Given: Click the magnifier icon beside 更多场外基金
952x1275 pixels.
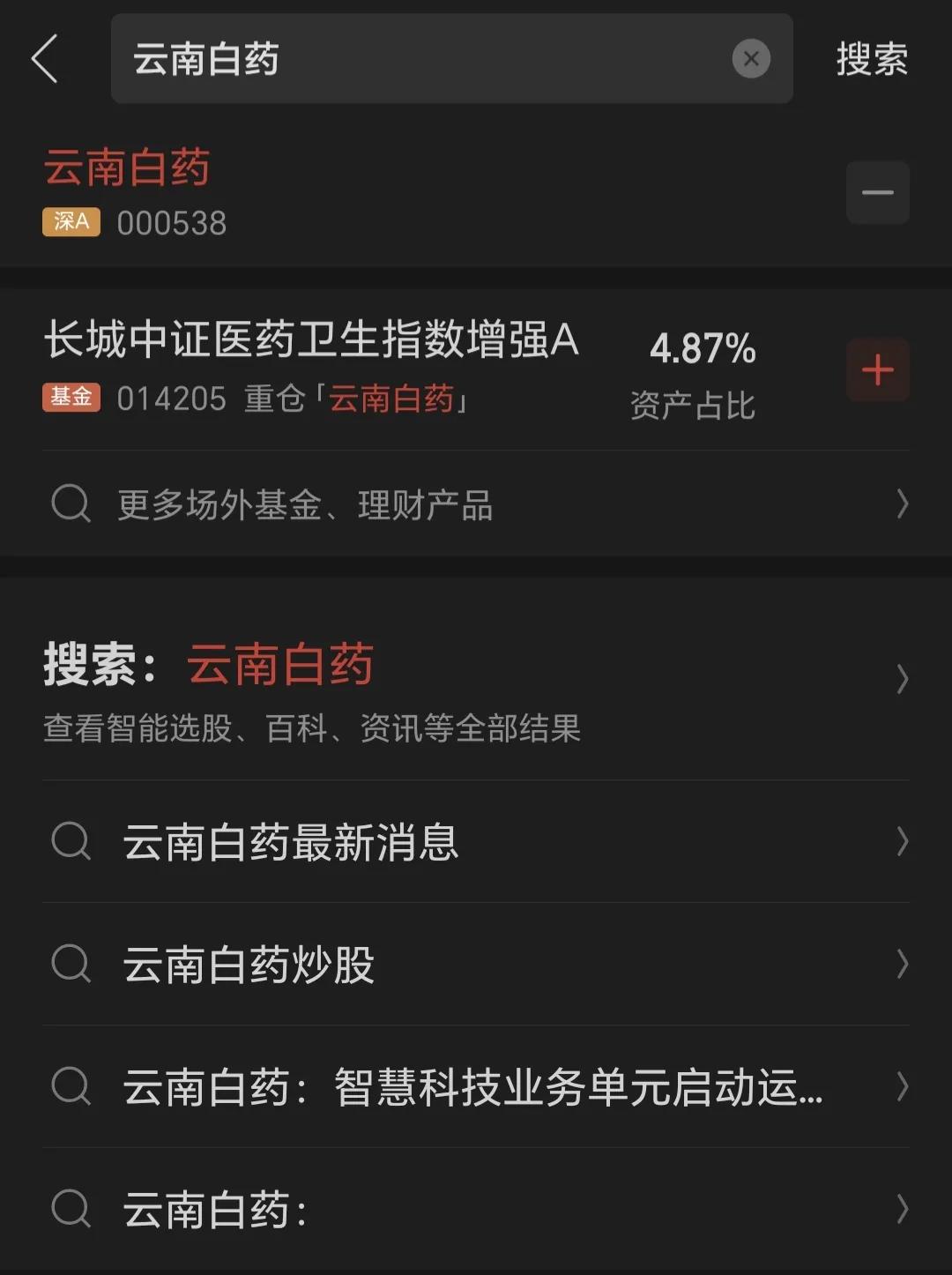Looking at the screenshot, I should pos(69,503).
